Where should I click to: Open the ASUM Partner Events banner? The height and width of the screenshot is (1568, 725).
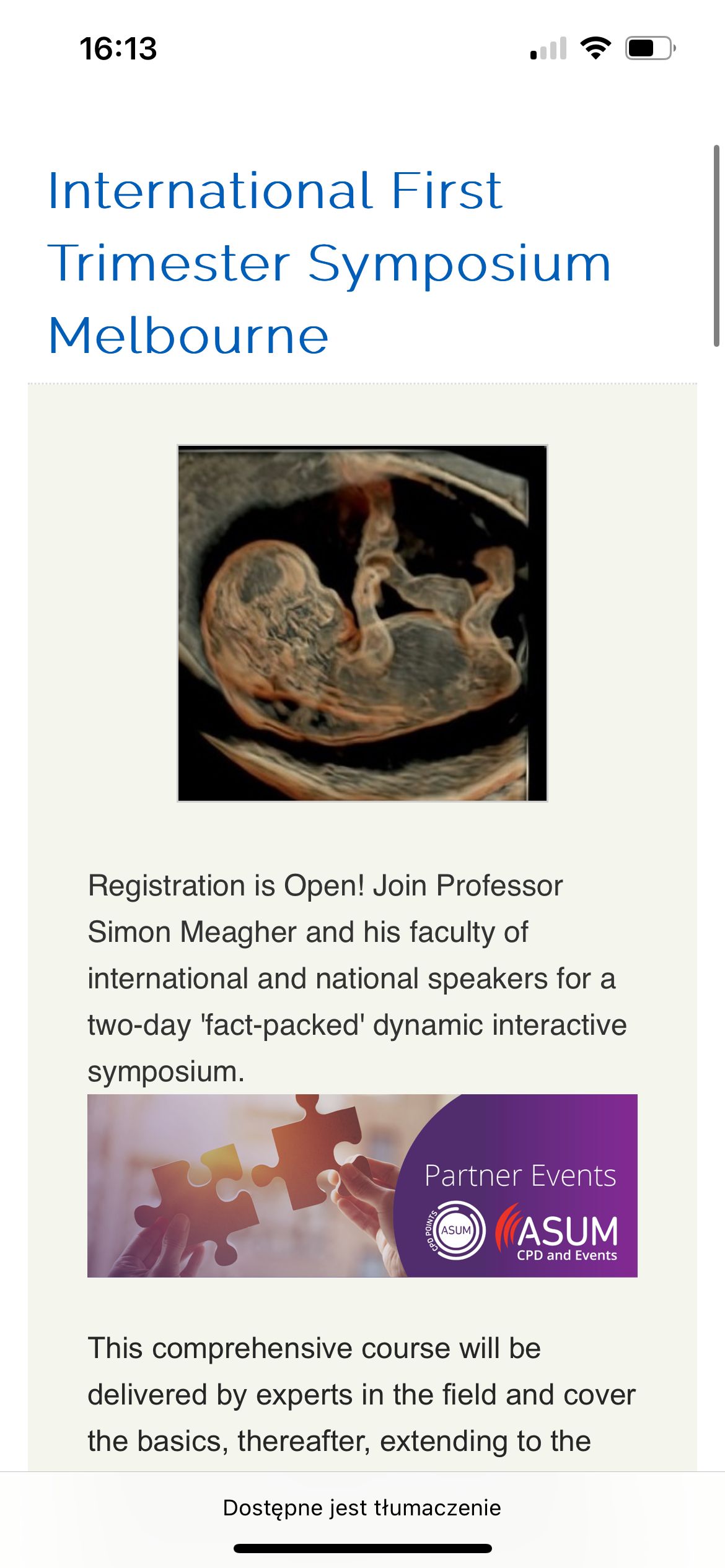[x=362, y=1185]
